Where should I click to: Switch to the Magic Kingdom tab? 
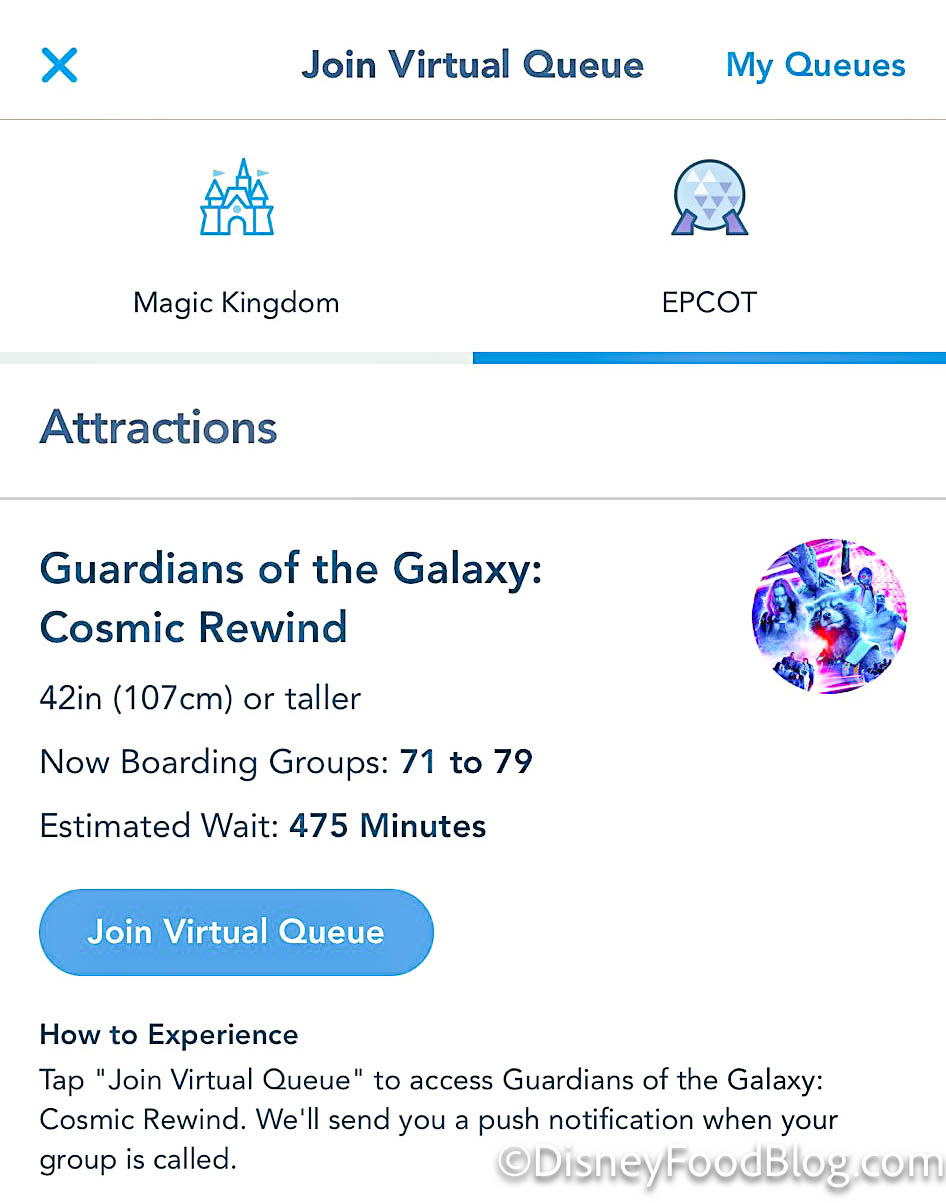point(236,240)
